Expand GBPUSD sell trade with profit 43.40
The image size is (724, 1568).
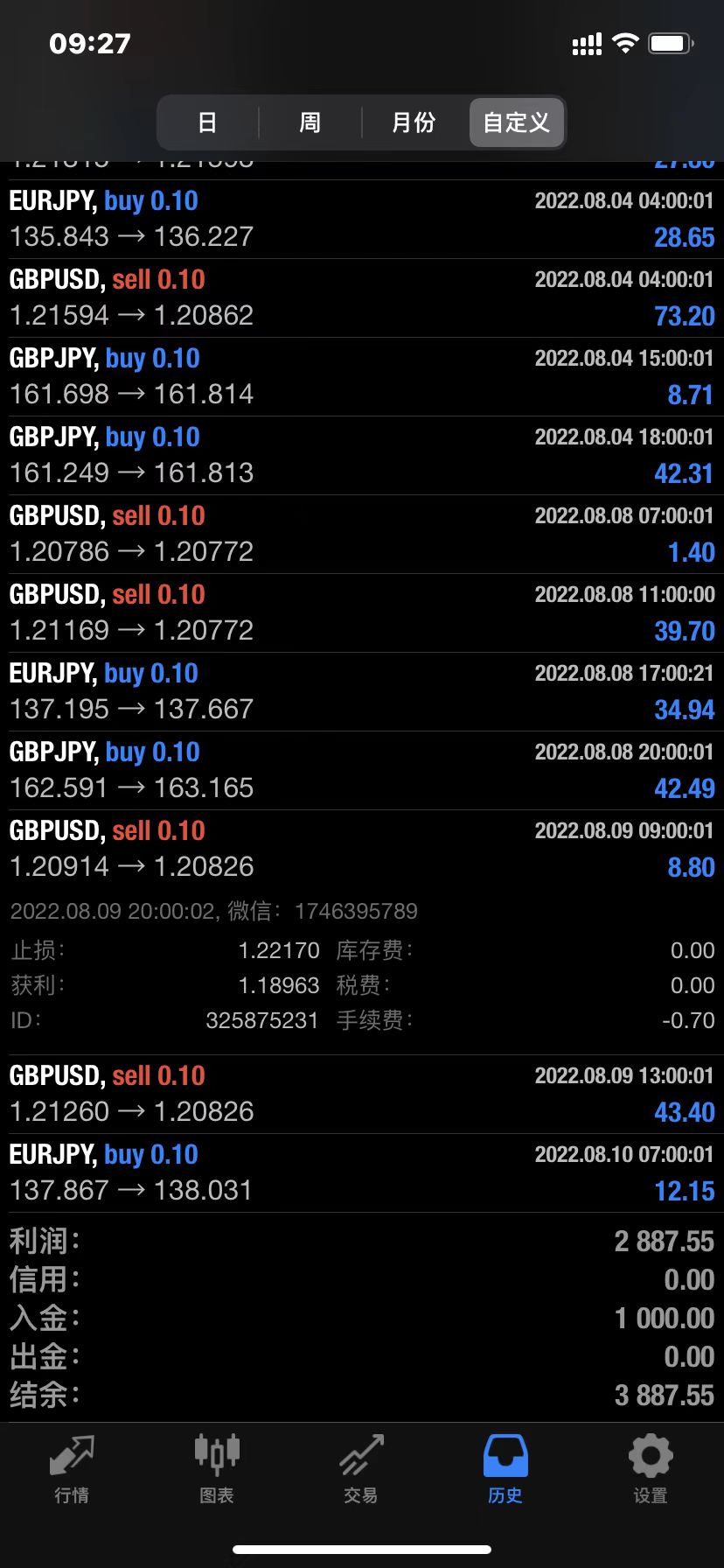click(x=362, y=1094)
